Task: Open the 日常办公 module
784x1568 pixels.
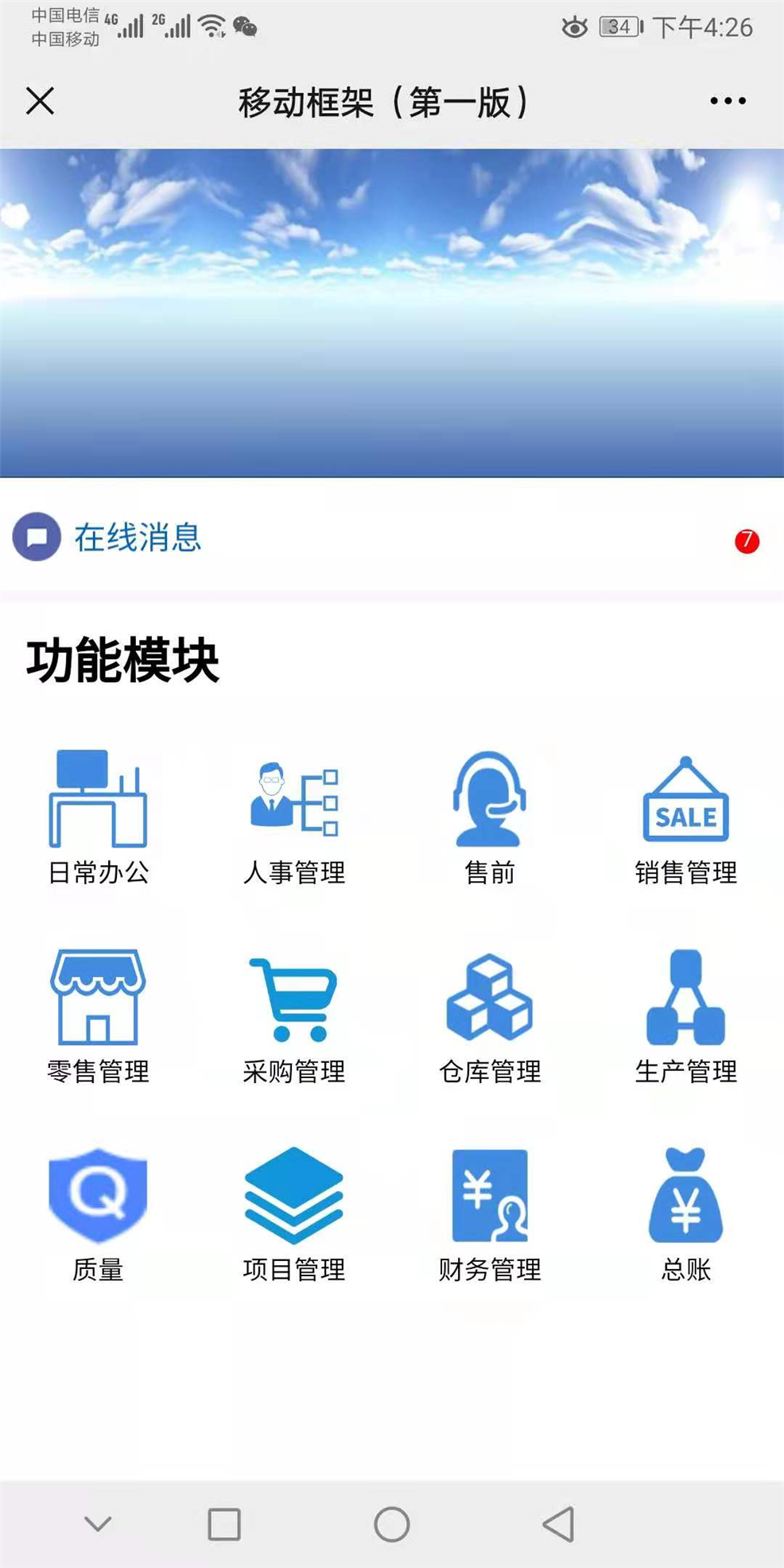Action: pyautogui.click(x=99, y=817)
